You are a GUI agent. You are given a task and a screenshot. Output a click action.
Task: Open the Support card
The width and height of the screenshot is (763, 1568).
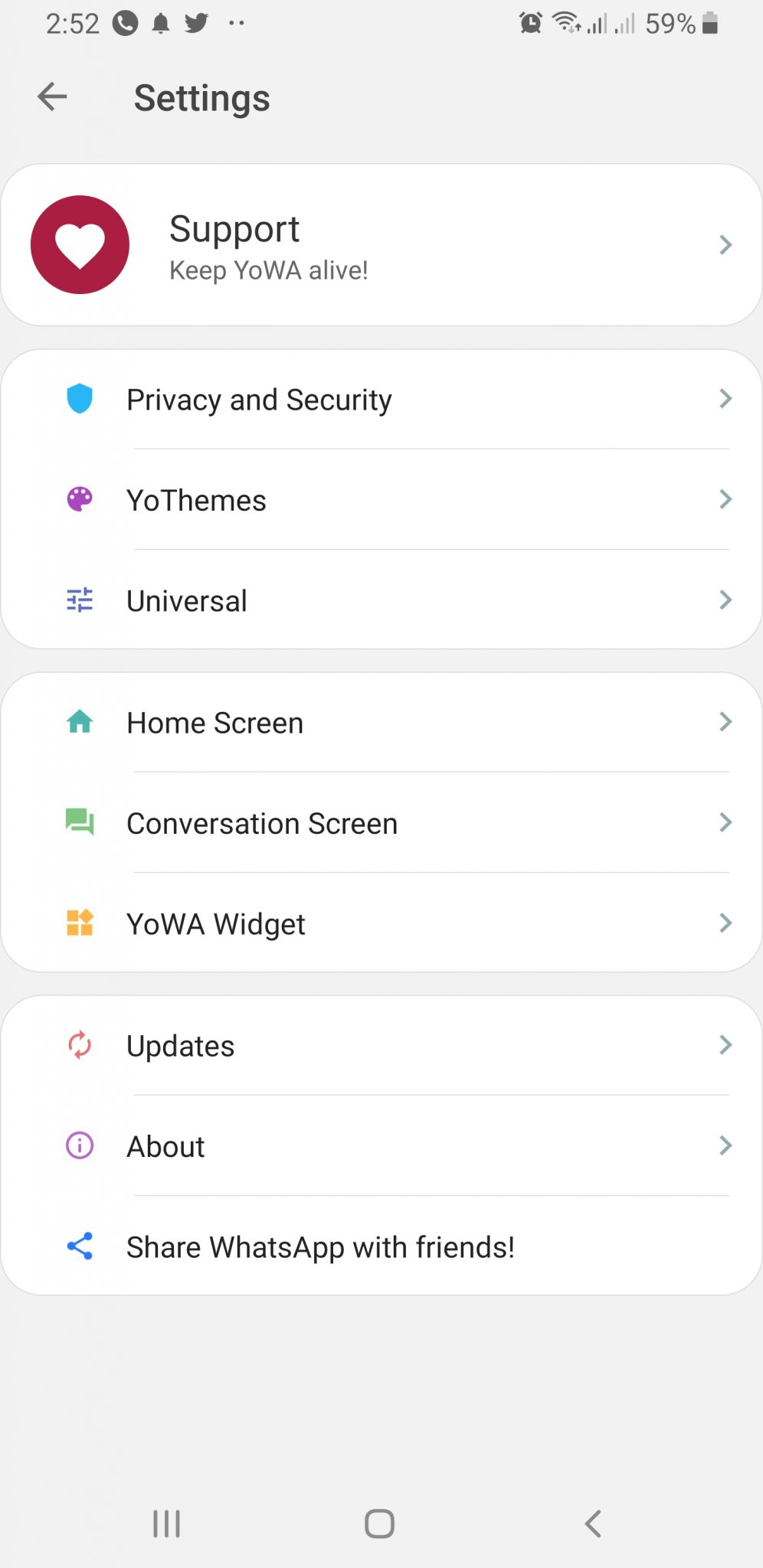point(381,245)
